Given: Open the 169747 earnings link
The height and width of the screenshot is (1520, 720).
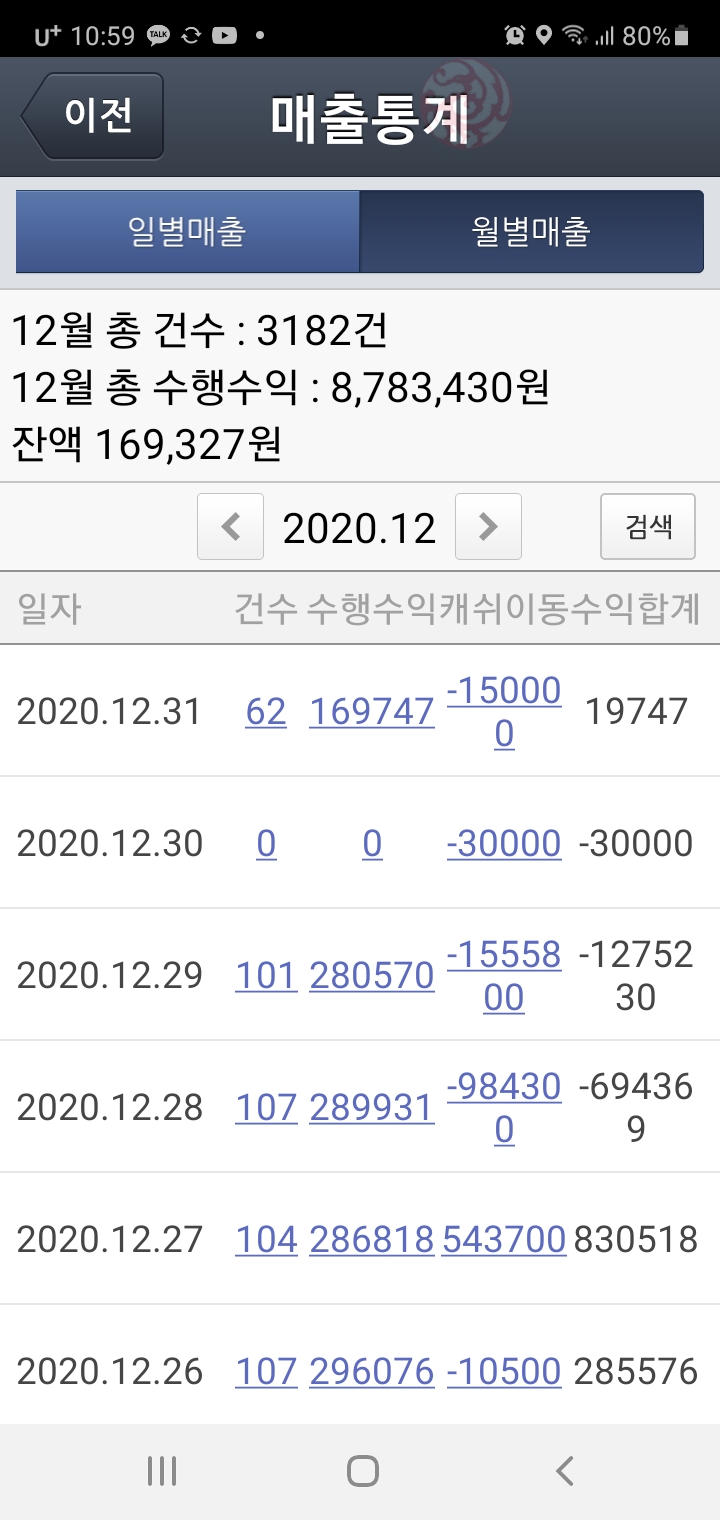Looking at the screenshot, I should click(372, 712).
